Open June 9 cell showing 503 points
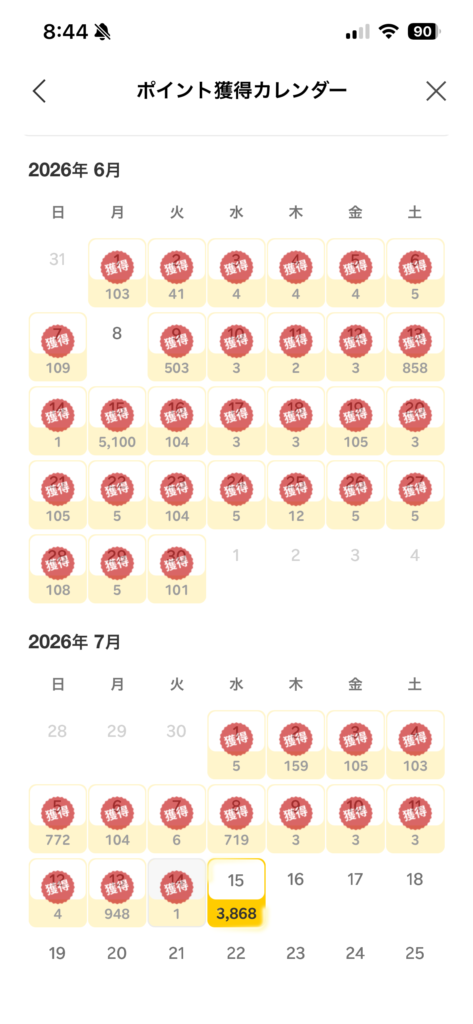 click(176, 347)
